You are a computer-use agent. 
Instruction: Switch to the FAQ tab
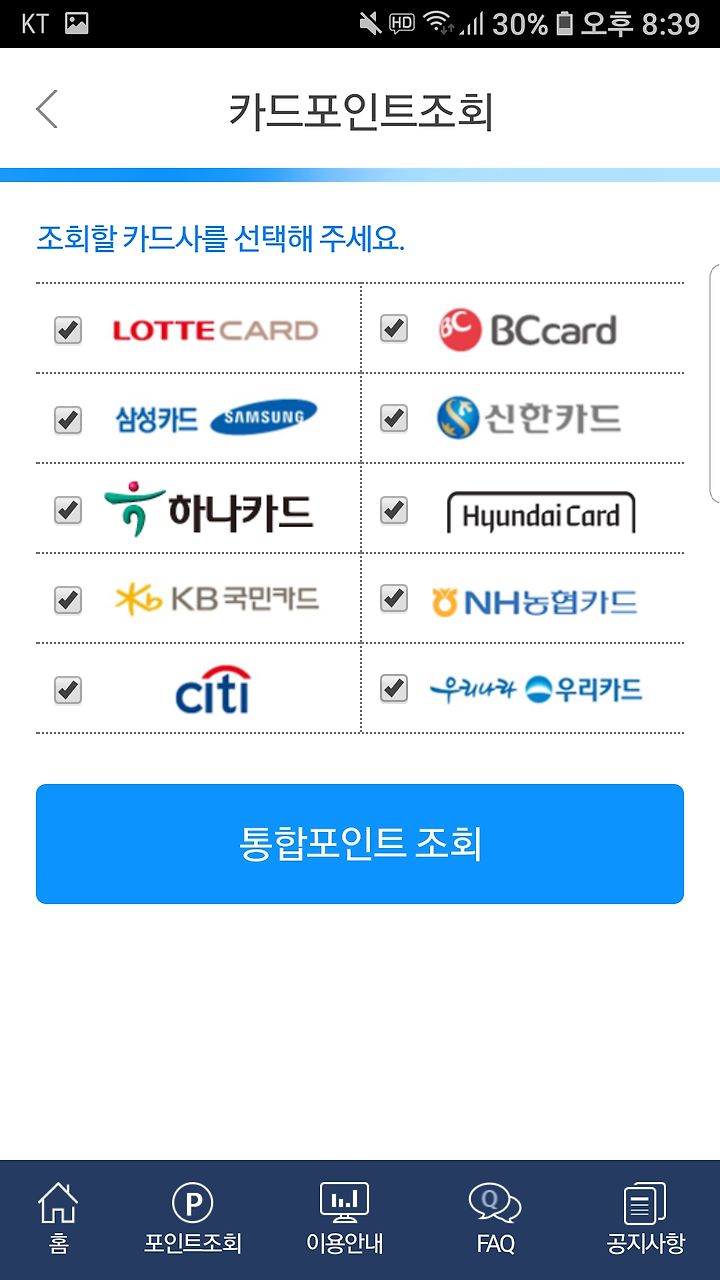pos(495,1218)
